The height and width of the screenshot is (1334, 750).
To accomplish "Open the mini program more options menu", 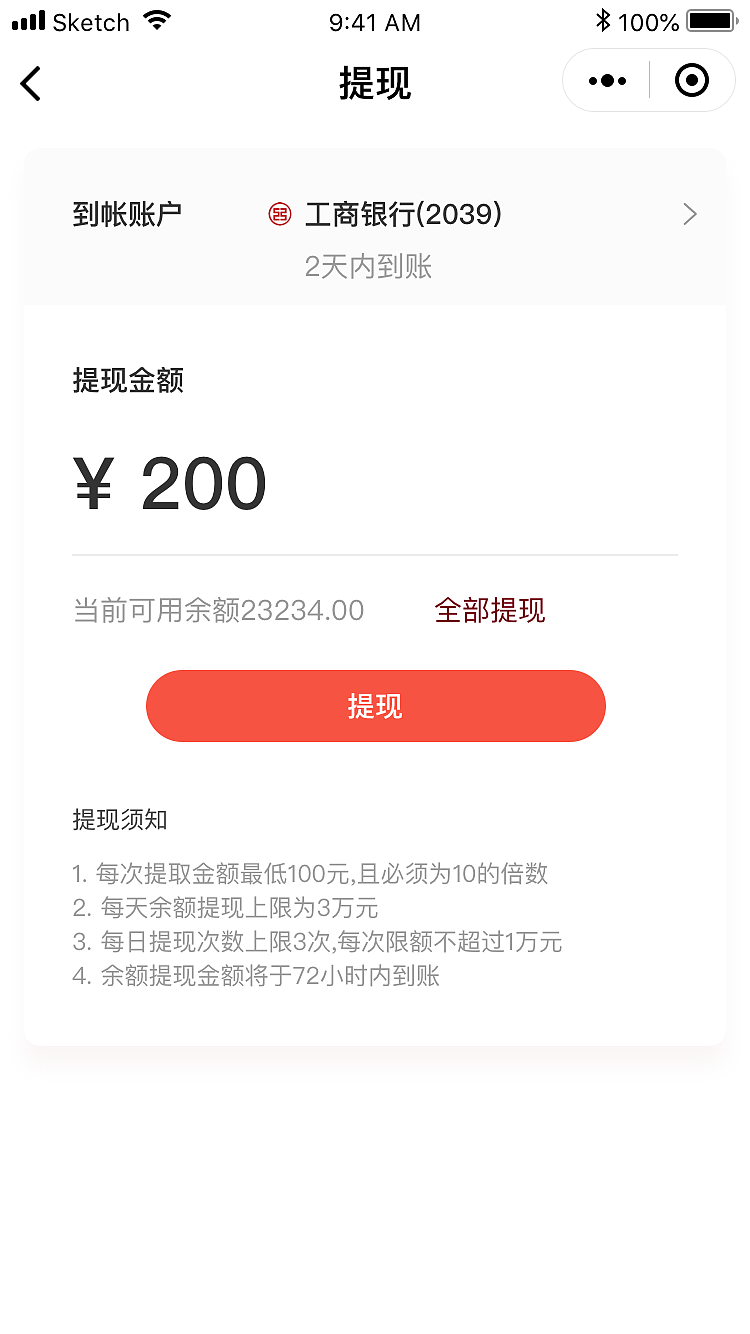I will point(607,81).
